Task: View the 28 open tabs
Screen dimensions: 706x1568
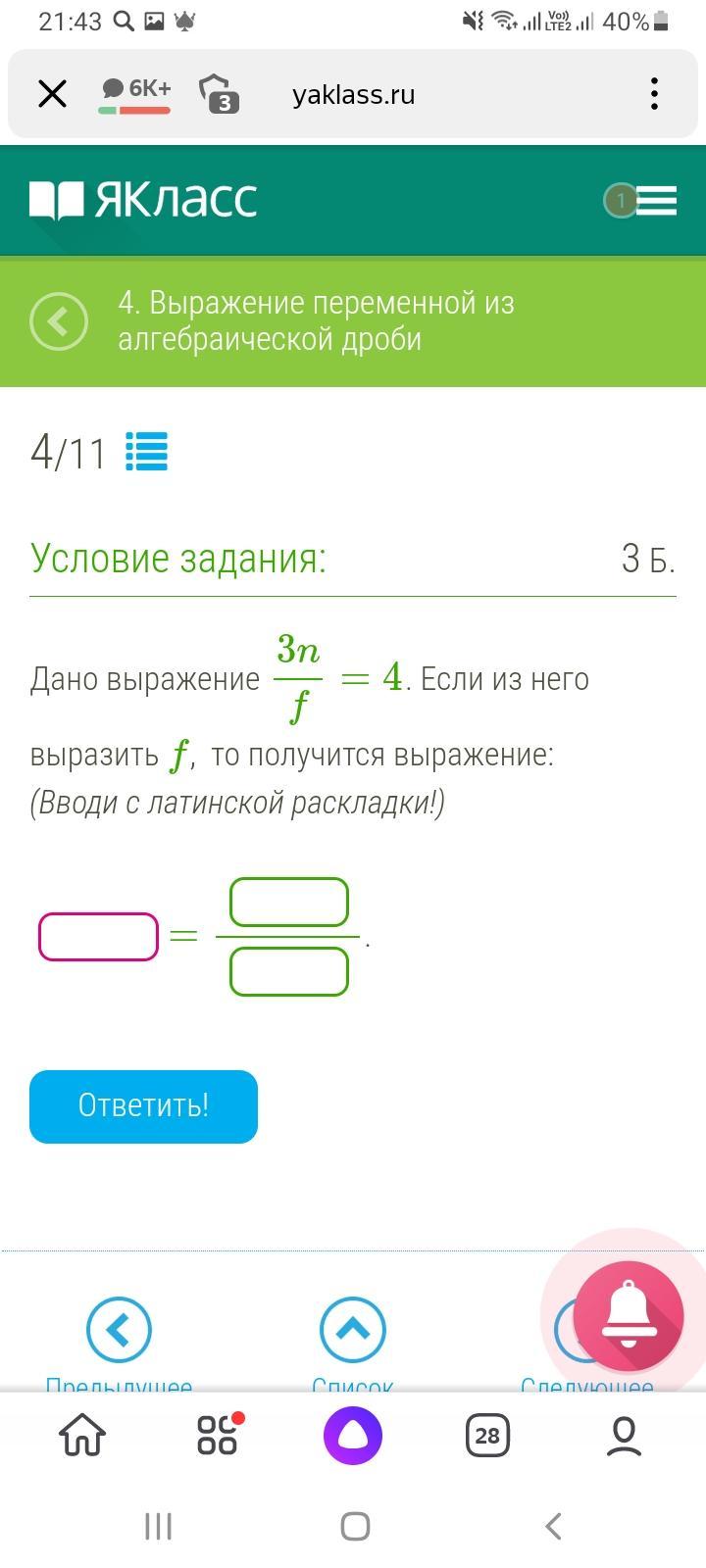Action: coord(487,1436)
